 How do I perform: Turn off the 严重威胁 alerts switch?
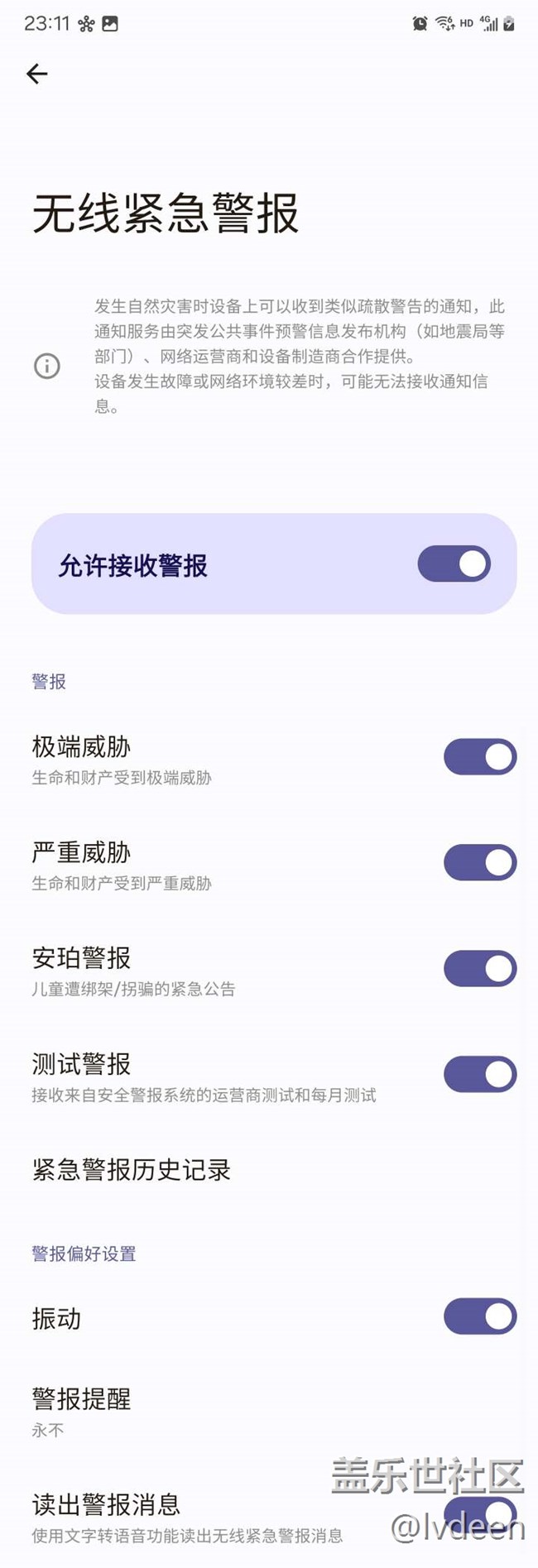pos(480,862)
